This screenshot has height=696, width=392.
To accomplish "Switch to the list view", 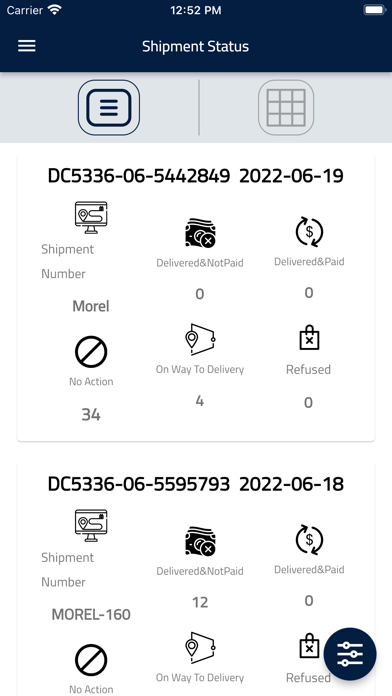I will (109, 107).
